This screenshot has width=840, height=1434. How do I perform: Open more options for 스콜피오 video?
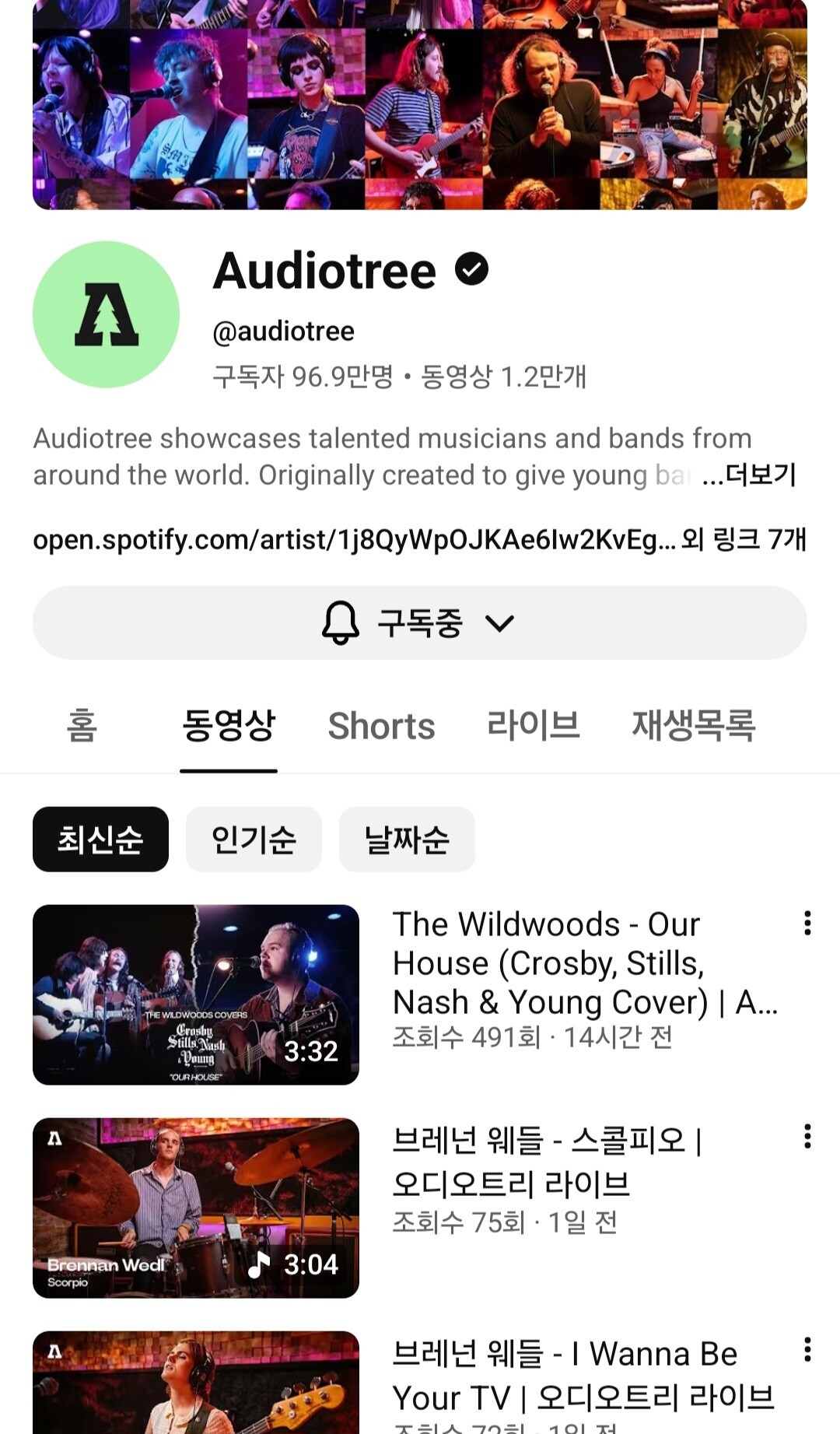point(807,1136)
